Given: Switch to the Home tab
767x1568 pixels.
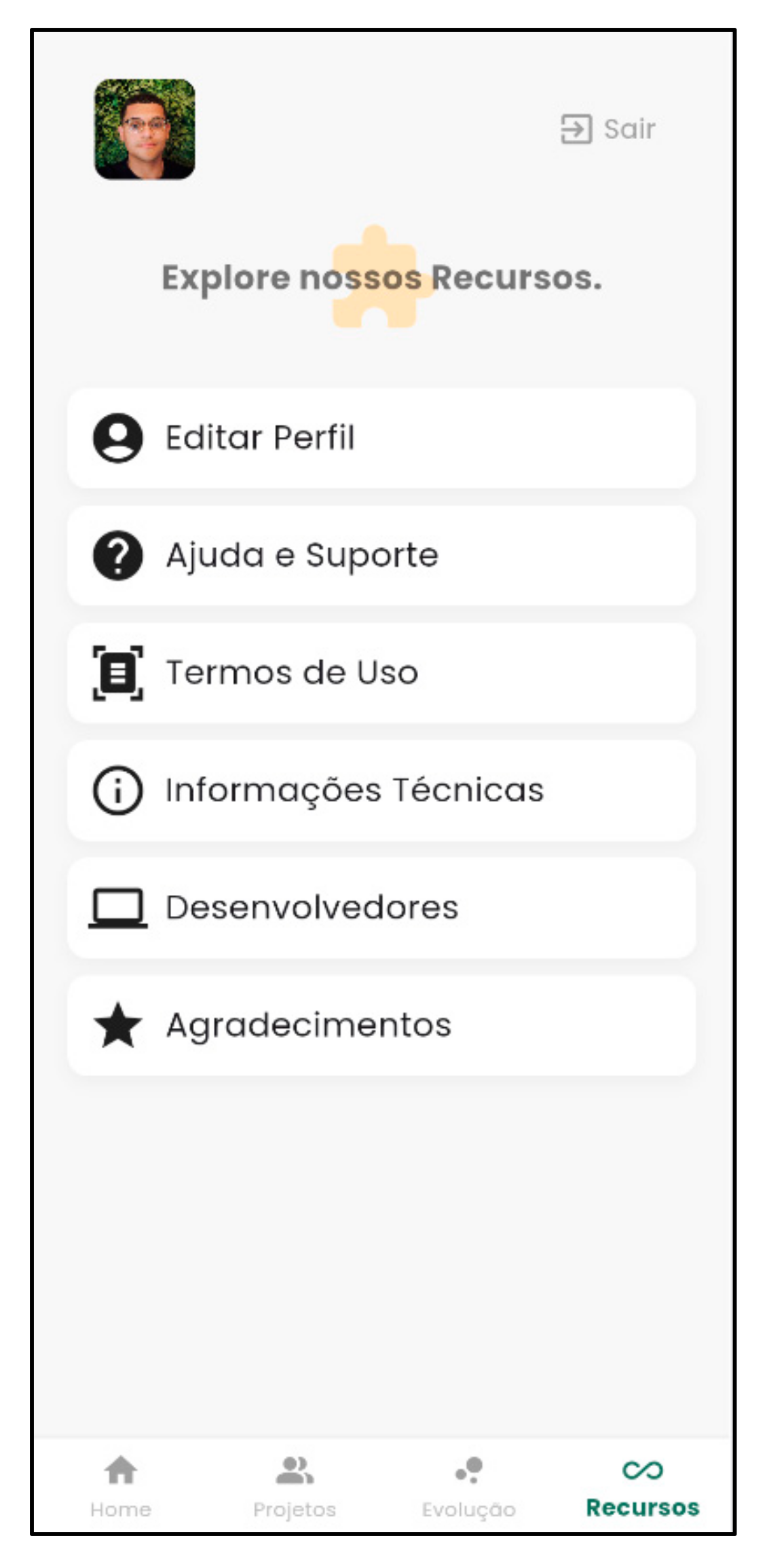Looking at the screenshot, I should tap(121, 1487).
